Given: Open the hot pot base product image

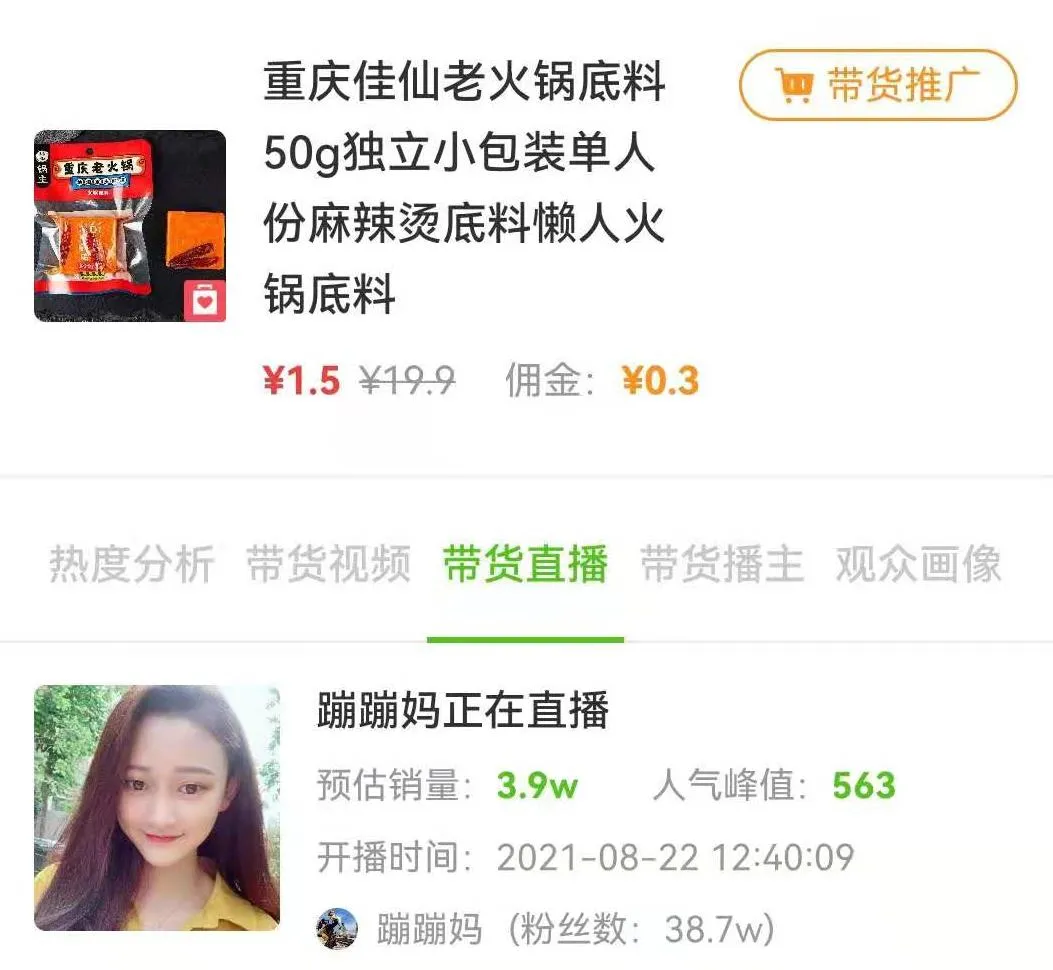Looking at the screenshot, I should pyautogui.click(x=130, y=226).
